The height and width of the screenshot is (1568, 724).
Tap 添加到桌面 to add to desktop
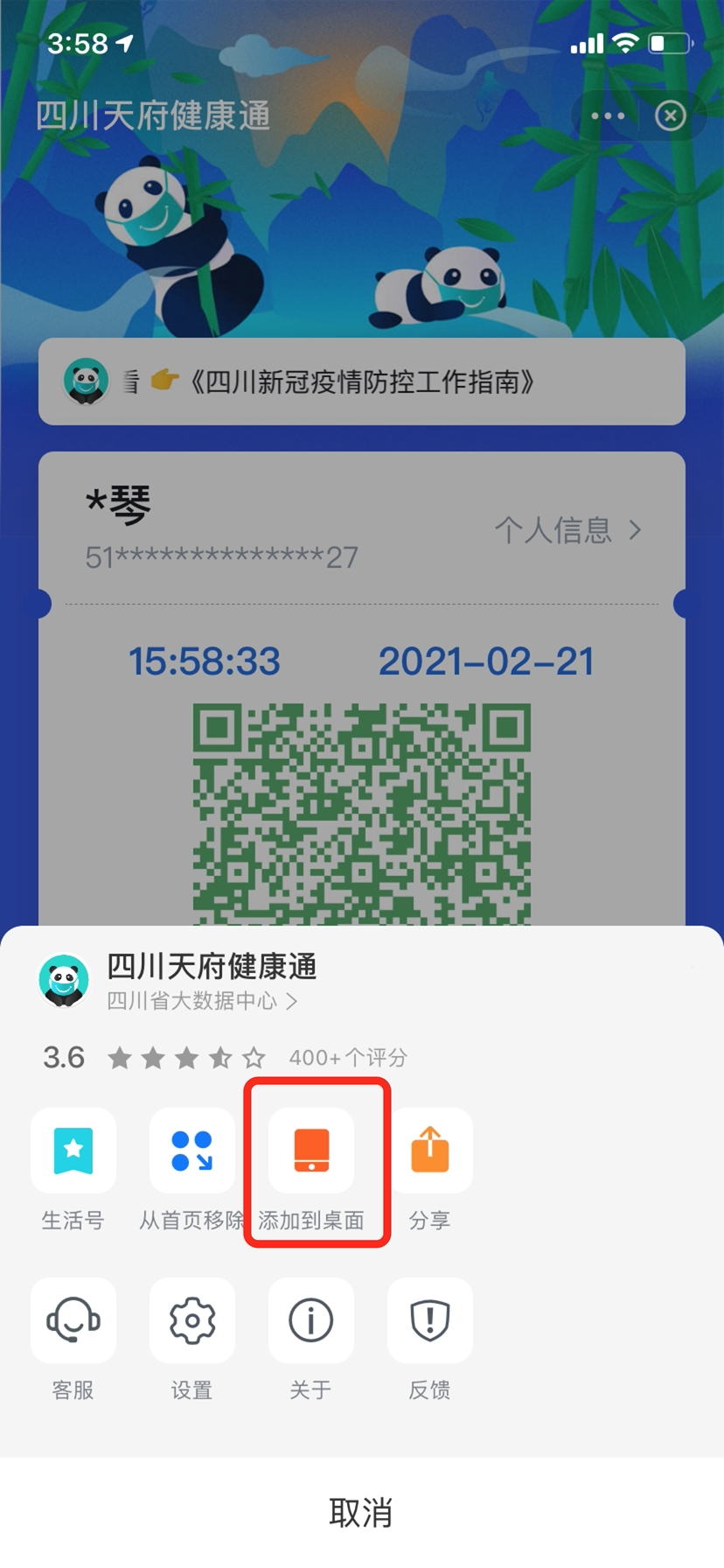(312, 1151)
